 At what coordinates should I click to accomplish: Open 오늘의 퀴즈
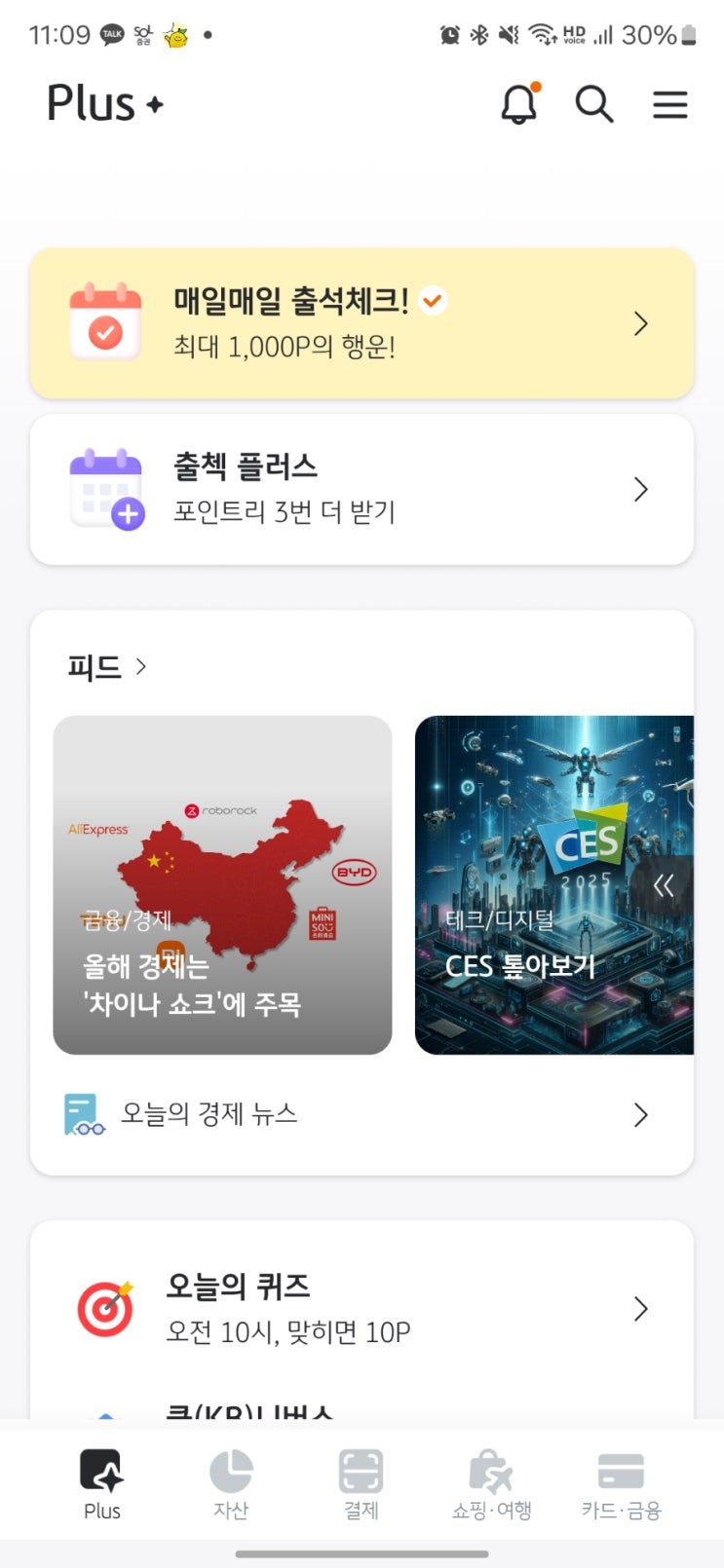pos(362,1308)
